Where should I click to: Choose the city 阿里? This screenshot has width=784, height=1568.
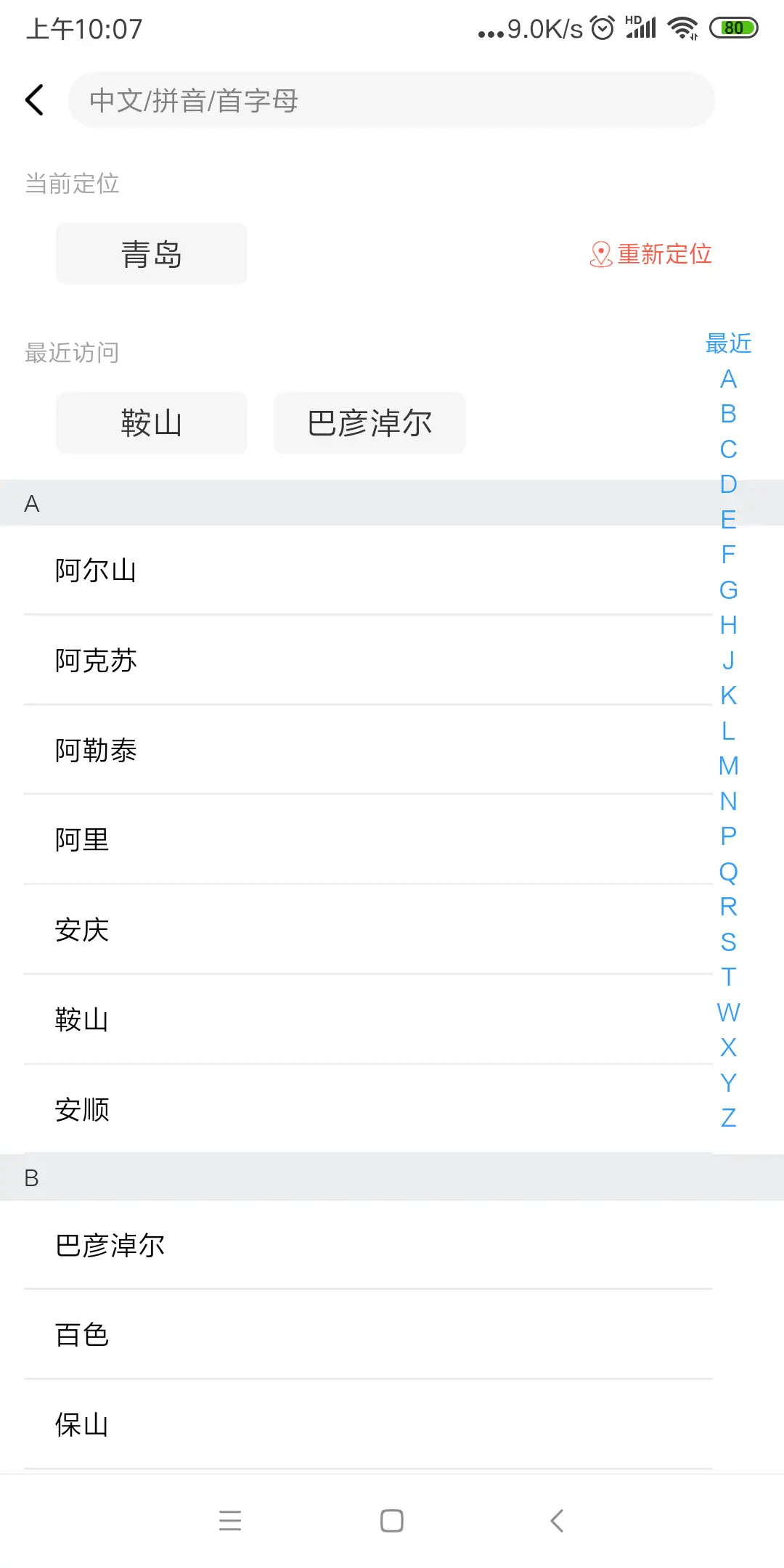(368, 840)
